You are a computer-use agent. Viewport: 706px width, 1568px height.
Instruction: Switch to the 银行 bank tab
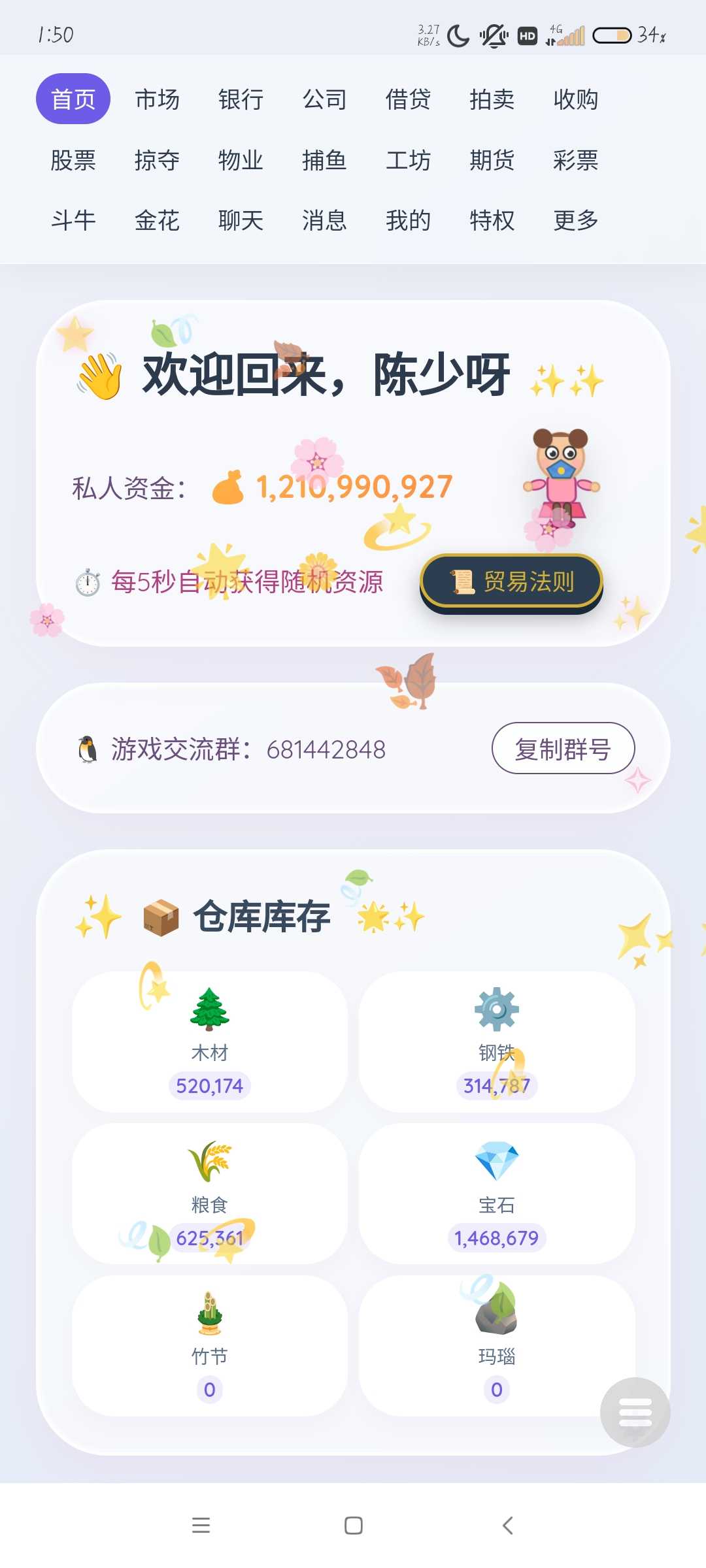pos(241,99)
